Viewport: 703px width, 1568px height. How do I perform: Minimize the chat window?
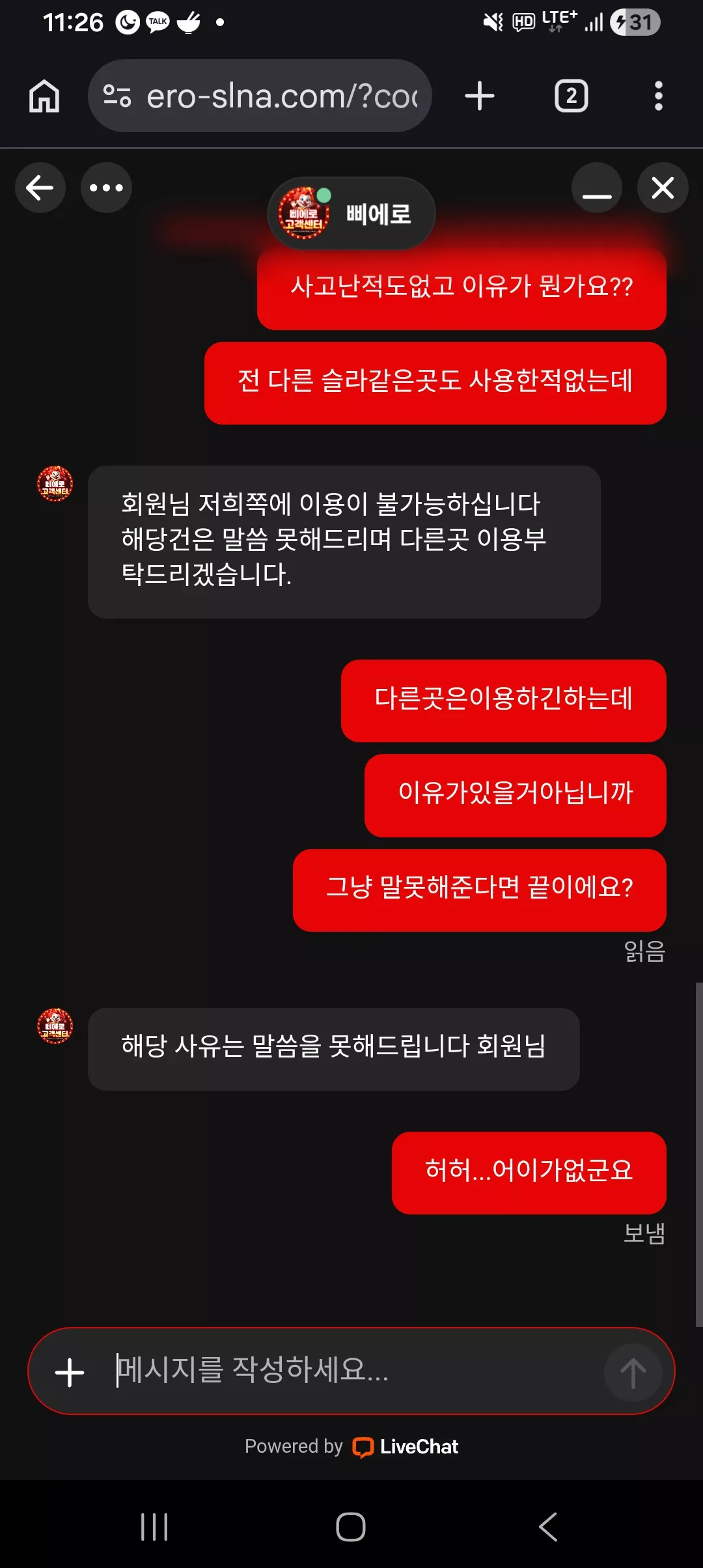597,188
